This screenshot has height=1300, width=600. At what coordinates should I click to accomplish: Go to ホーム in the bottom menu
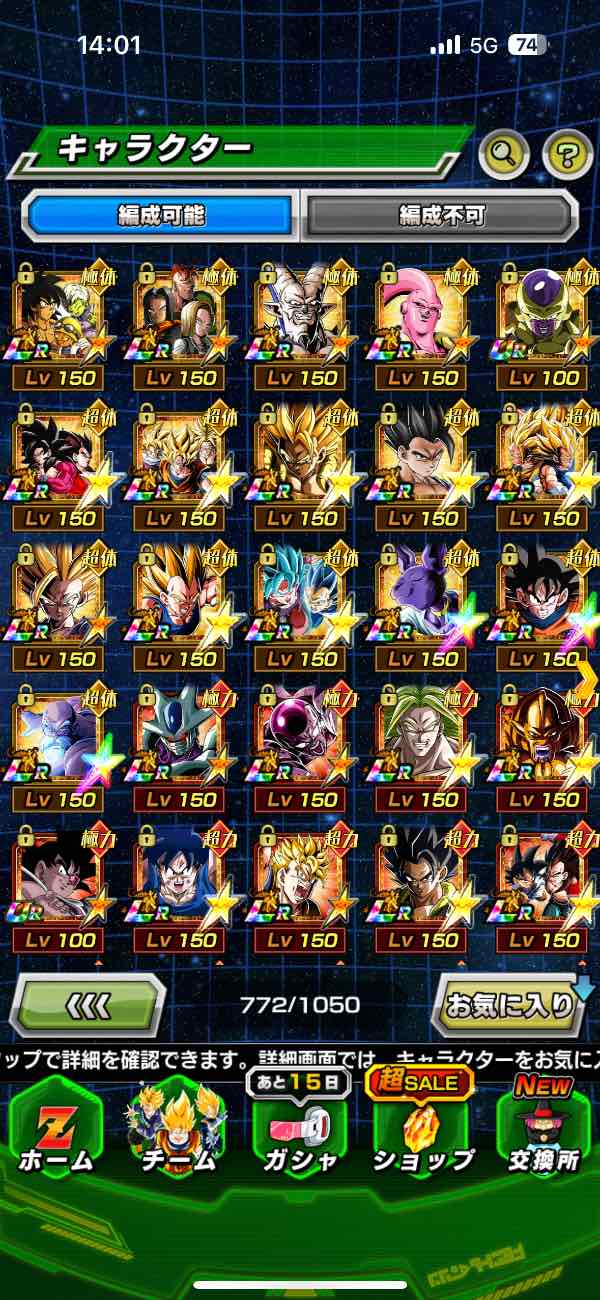57,1130
